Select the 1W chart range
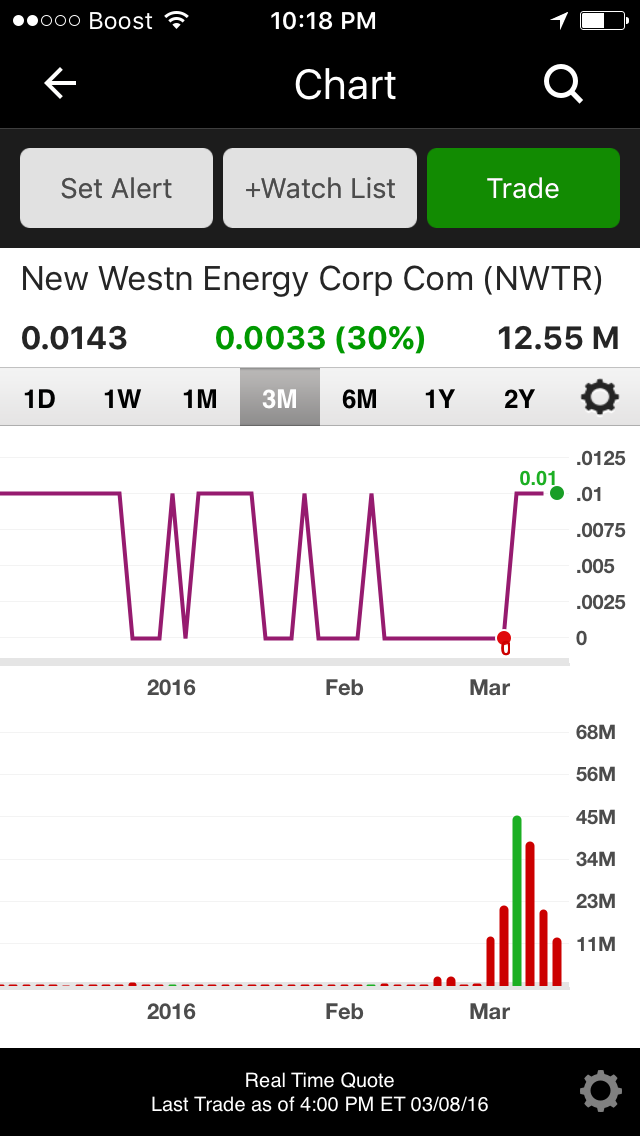 (122, 399)
